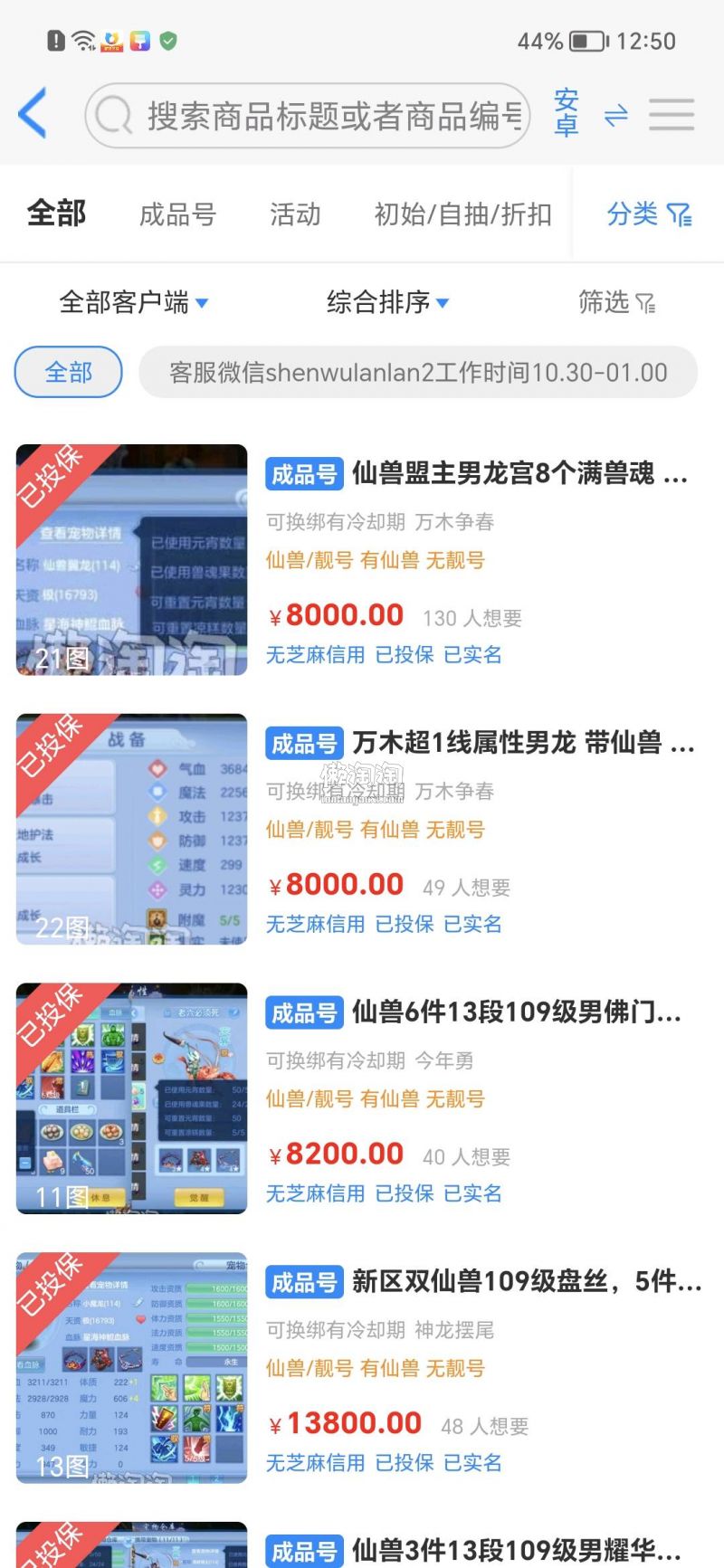
Task: Open the 分类 category filter
Action: point(648,214)
